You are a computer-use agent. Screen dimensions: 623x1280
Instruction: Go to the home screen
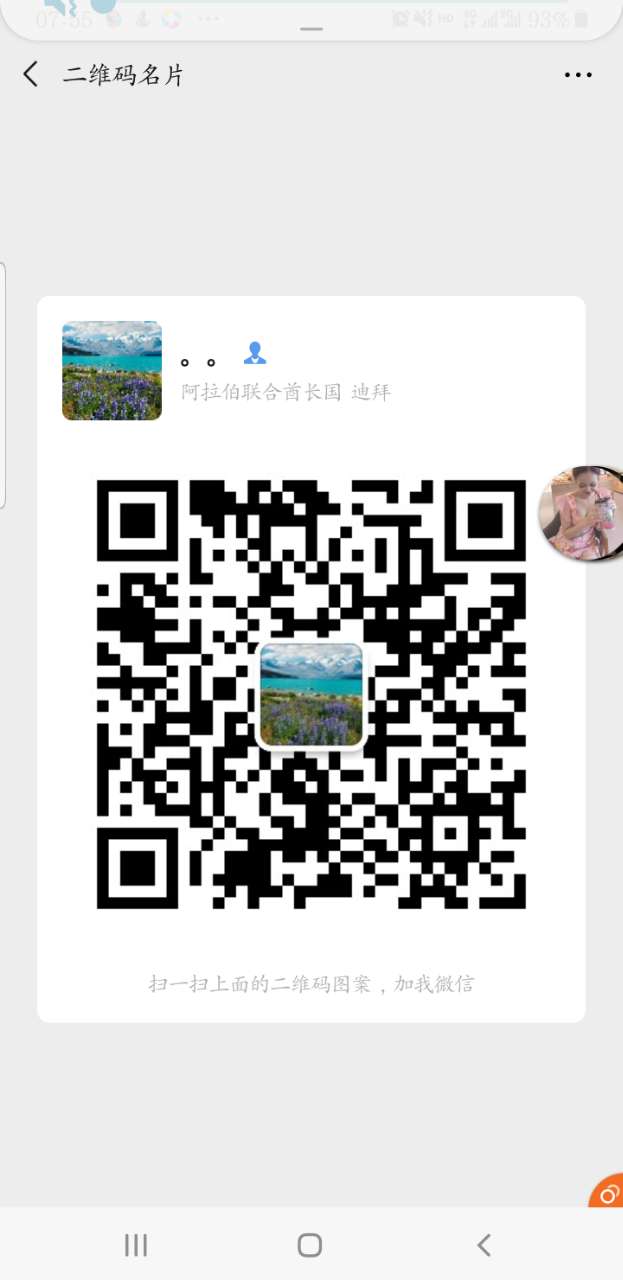click(310, 1245)
